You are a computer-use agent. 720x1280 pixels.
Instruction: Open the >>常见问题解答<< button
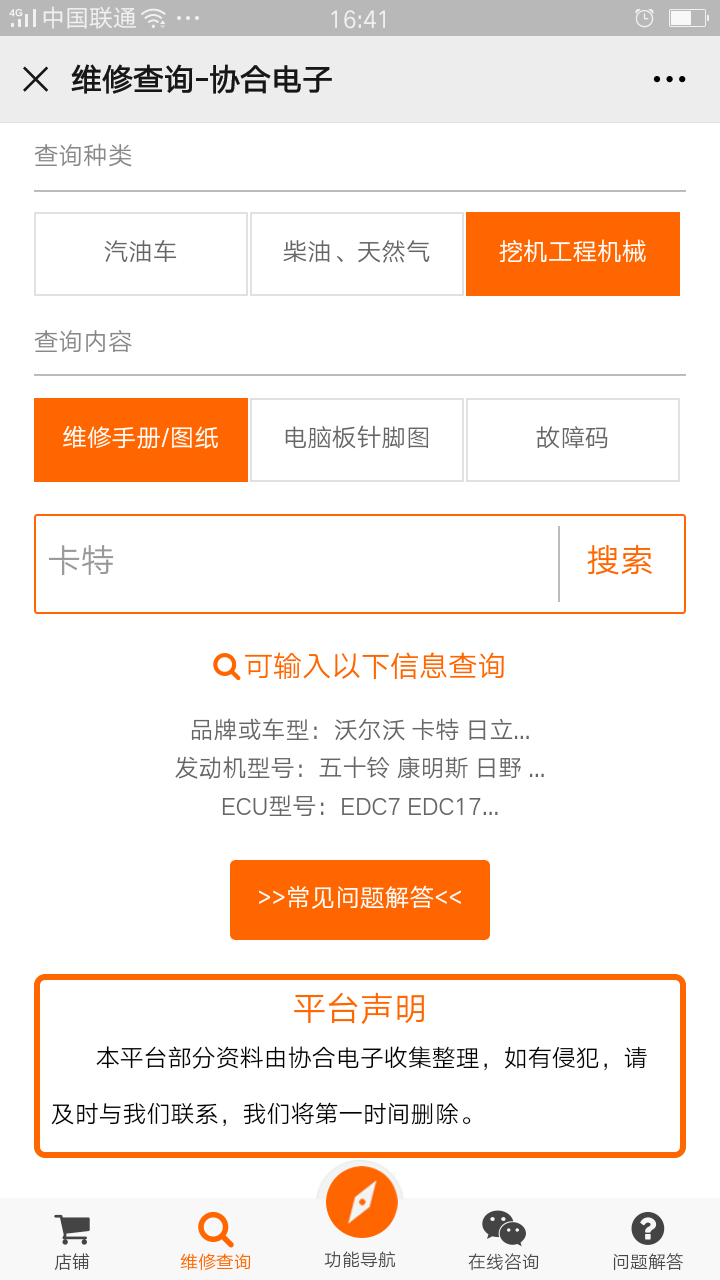(360, 900)
